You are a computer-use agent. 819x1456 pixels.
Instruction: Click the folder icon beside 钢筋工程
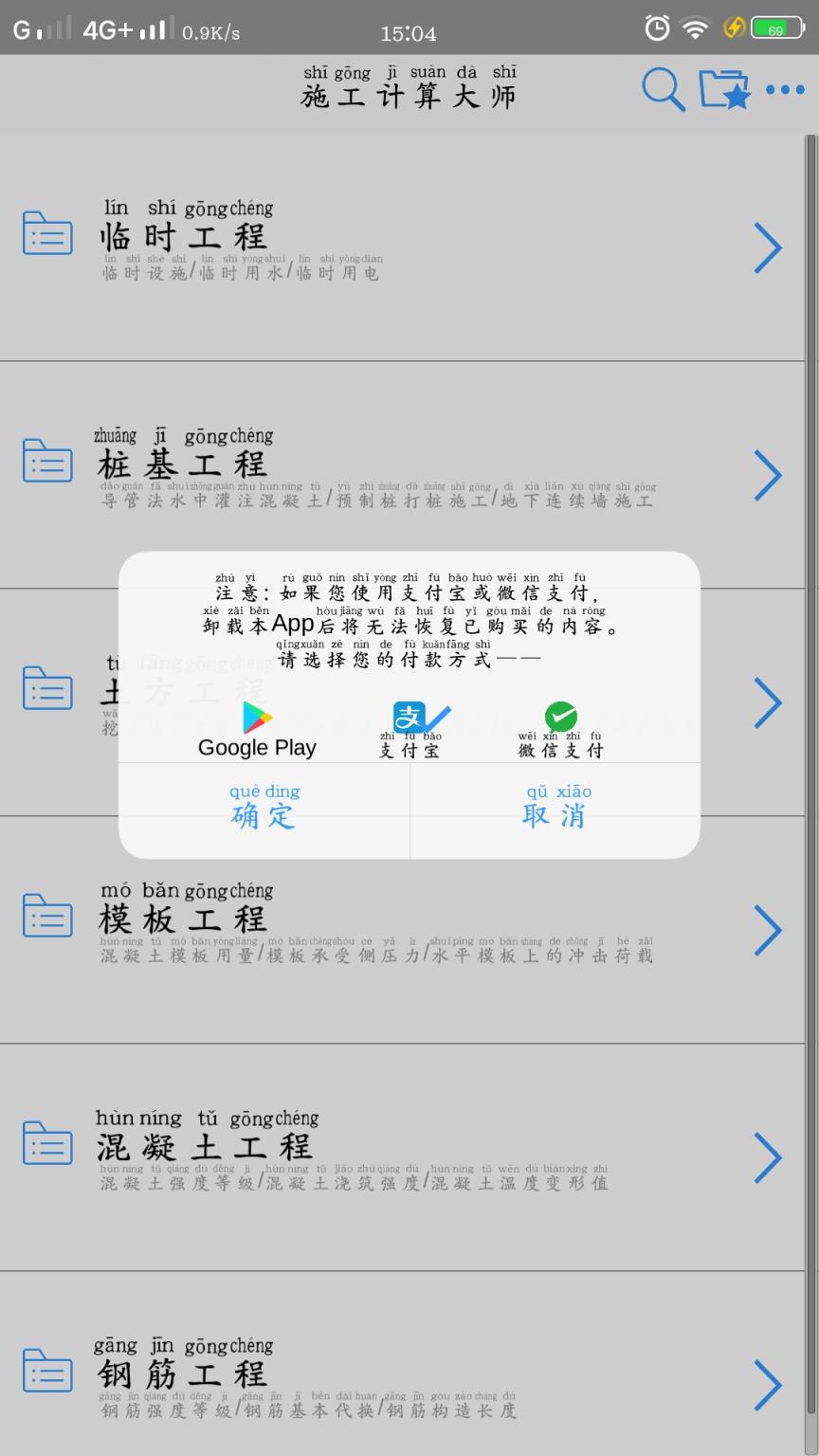coord(47,1372)
